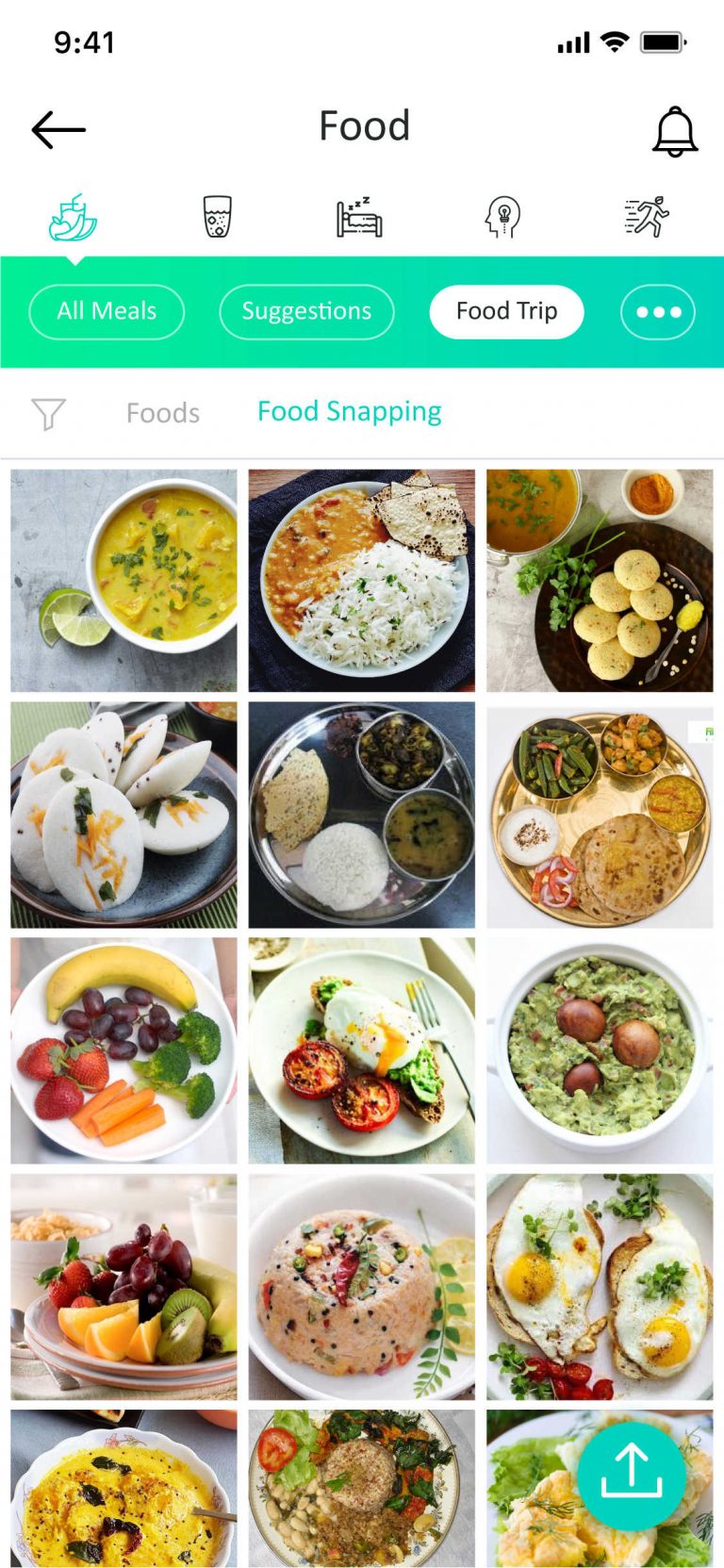Open the notifications bell

tap(675, 131)
